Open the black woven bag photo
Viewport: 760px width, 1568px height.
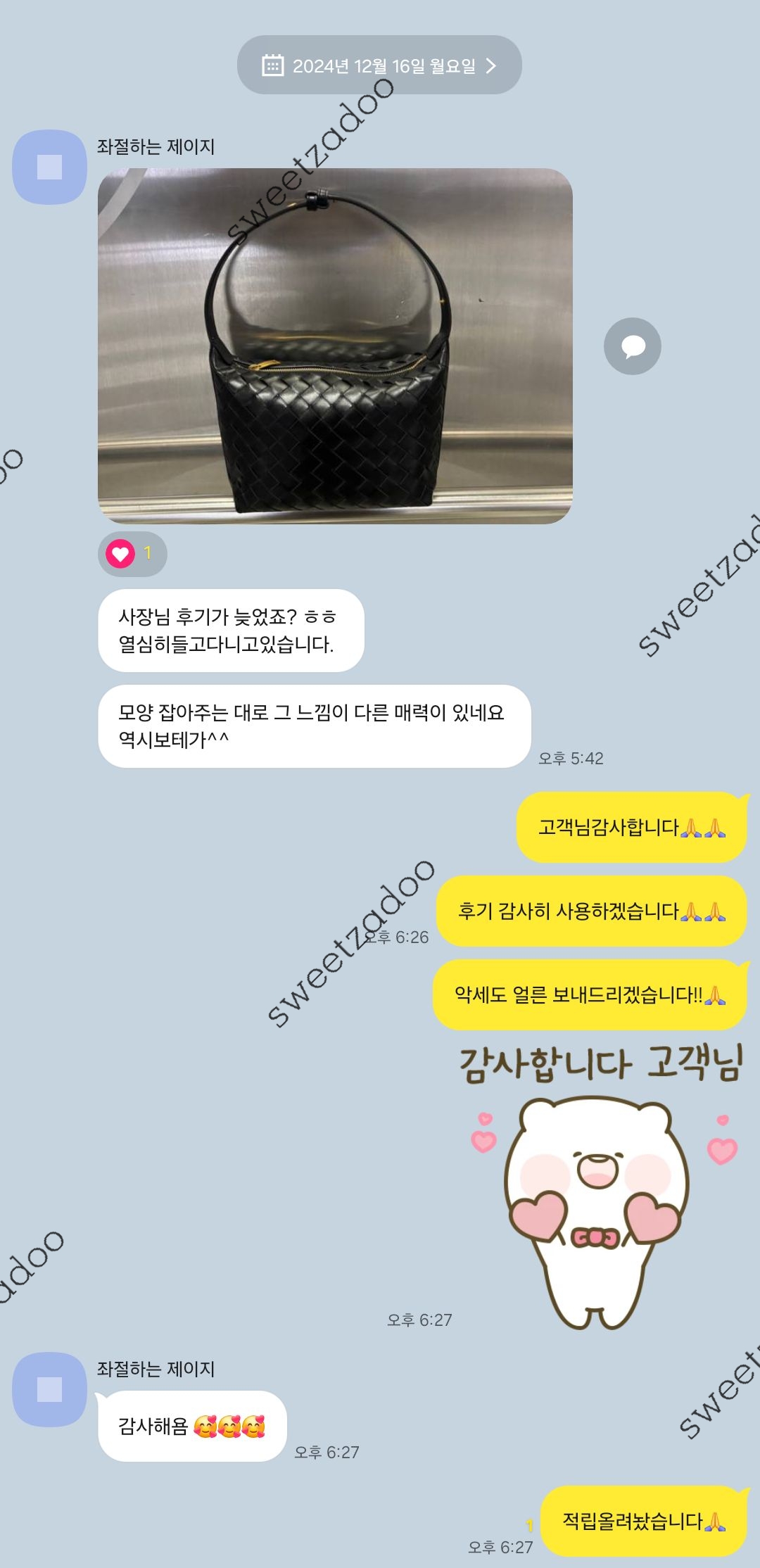click(335, 346)
